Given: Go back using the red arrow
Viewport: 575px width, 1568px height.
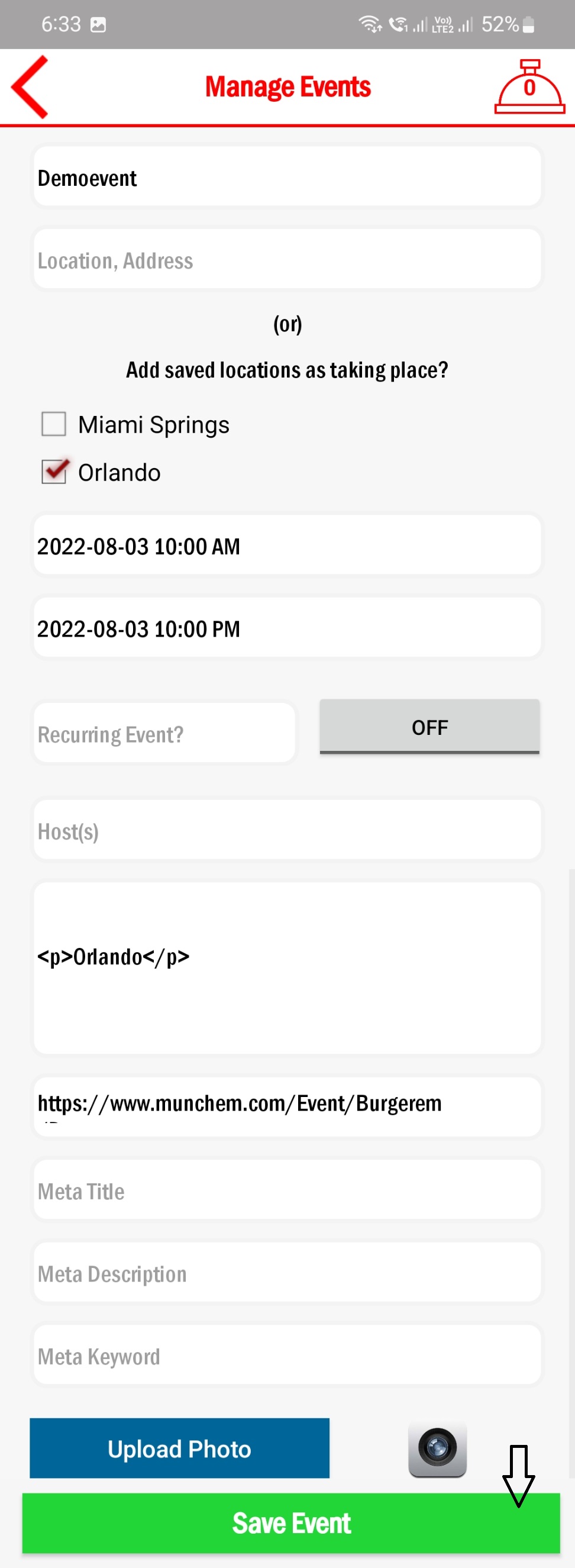Looking at the screenshot, I should (x=30, y=86).
